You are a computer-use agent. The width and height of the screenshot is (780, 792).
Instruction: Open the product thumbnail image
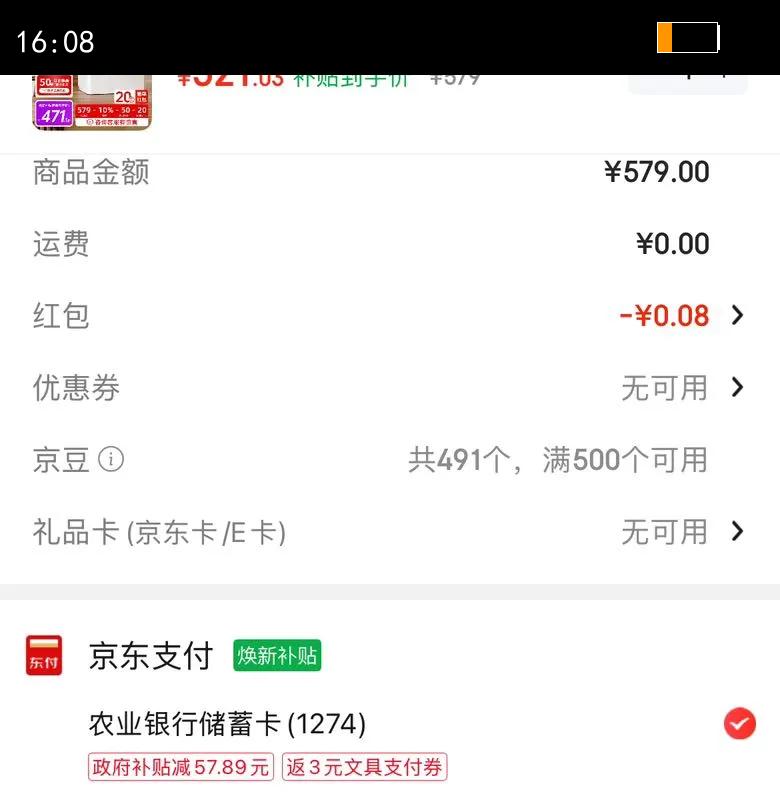[91, 102]
